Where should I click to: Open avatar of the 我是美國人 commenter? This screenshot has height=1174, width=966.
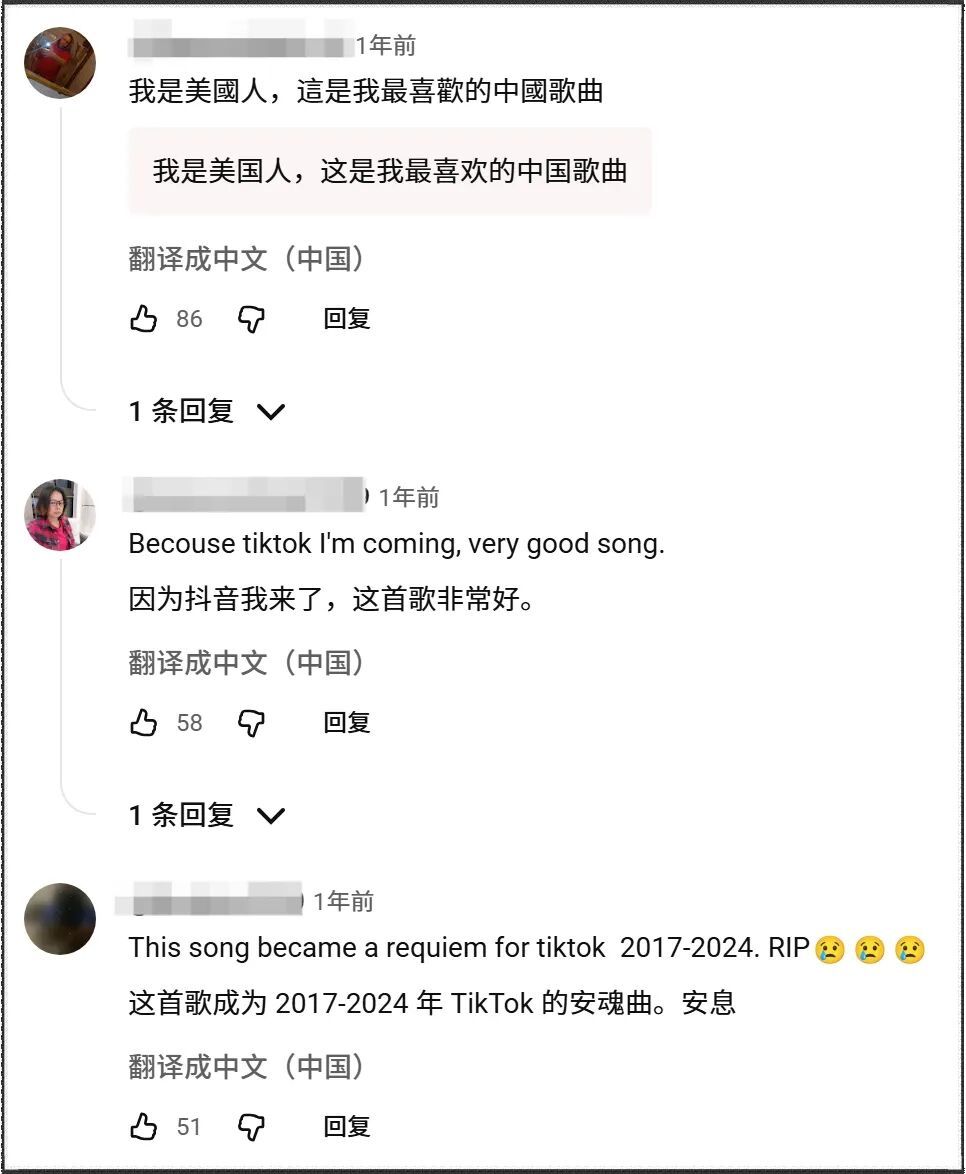[x=60, y=63]
